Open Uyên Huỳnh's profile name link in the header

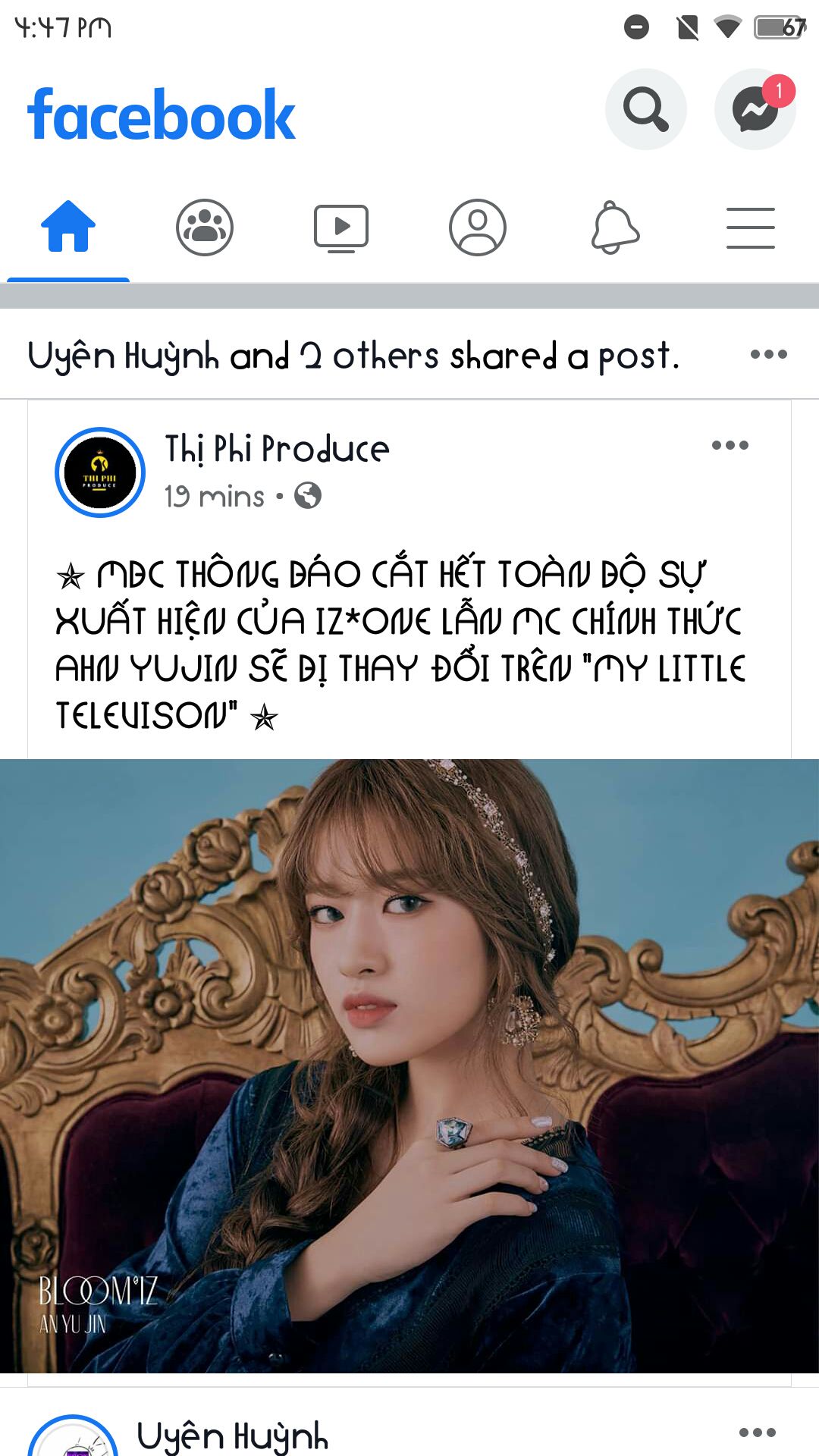124,356
